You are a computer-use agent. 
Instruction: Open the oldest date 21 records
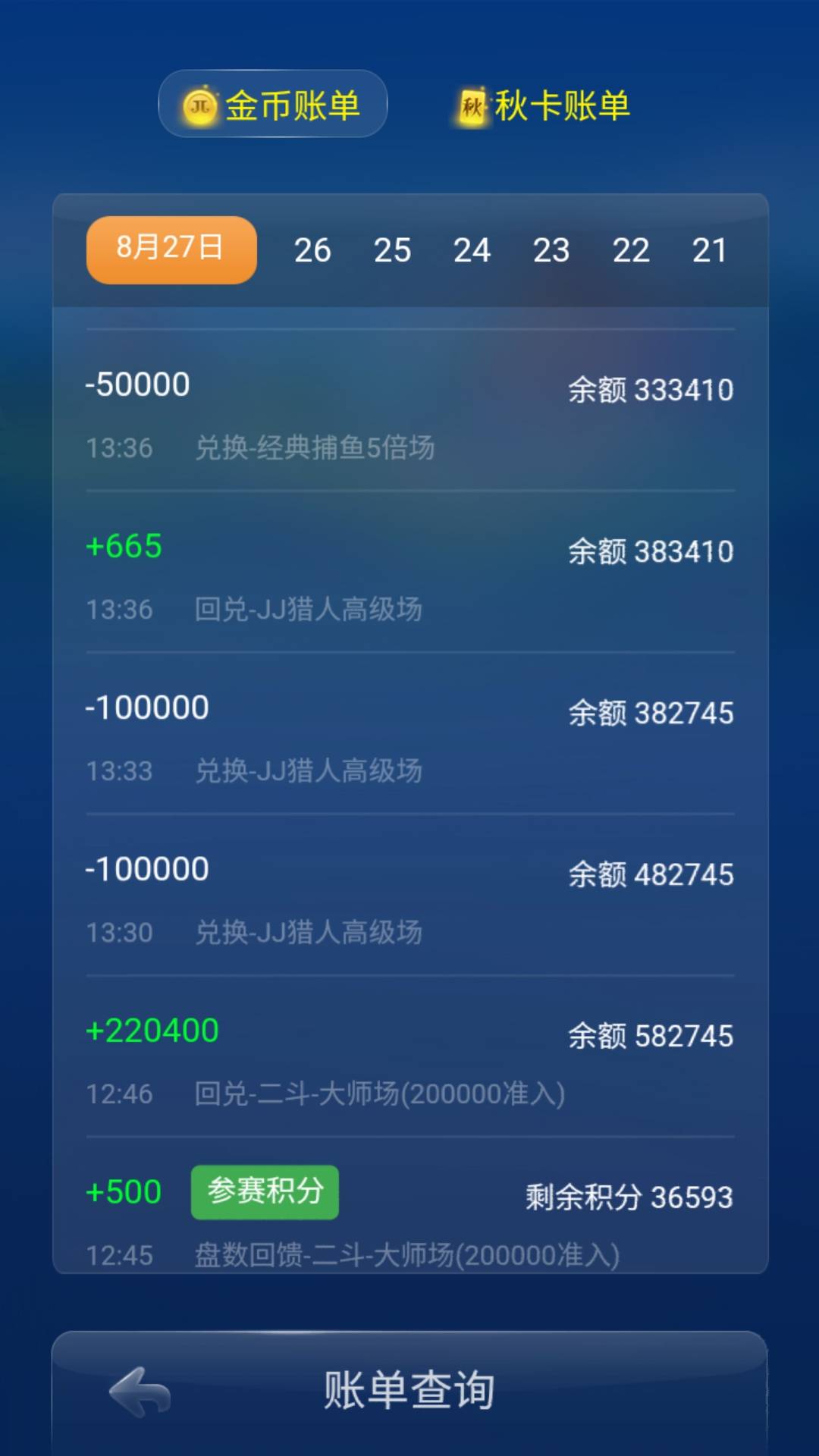tap(710, 250)
